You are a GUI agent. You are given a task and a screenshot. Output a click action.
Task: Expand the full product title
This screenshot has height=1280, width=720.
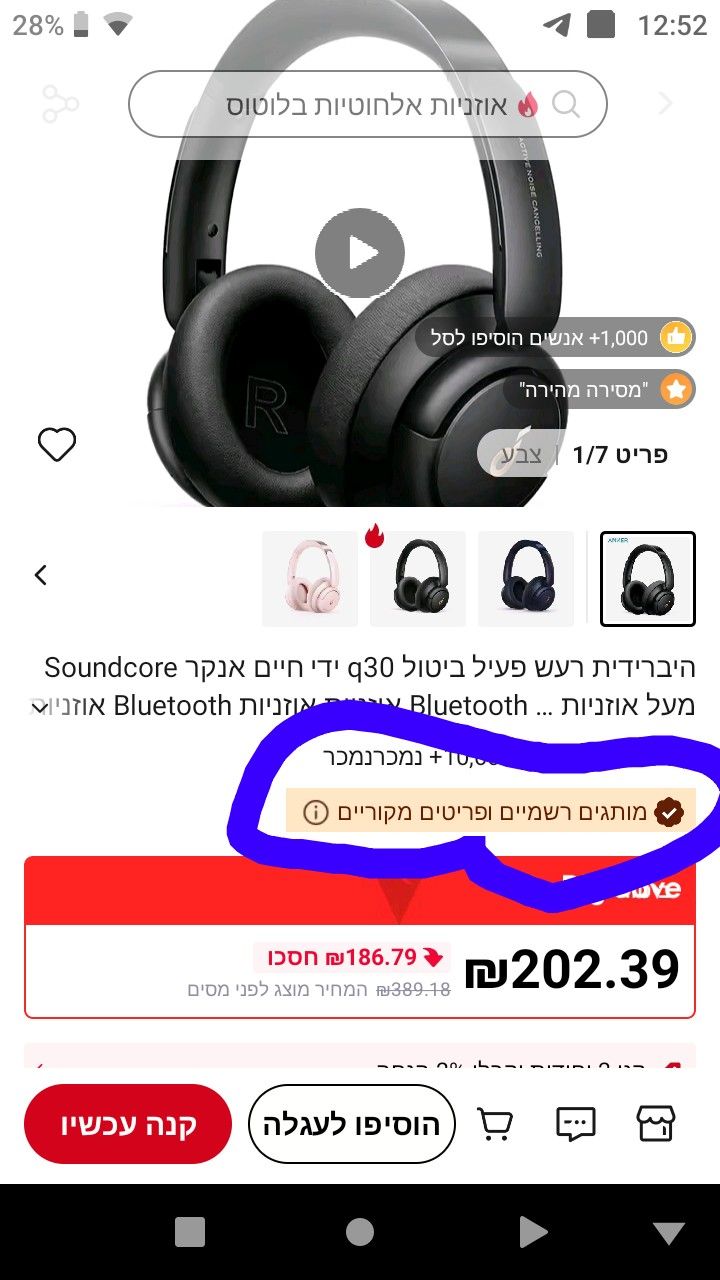tap(40, 707)
